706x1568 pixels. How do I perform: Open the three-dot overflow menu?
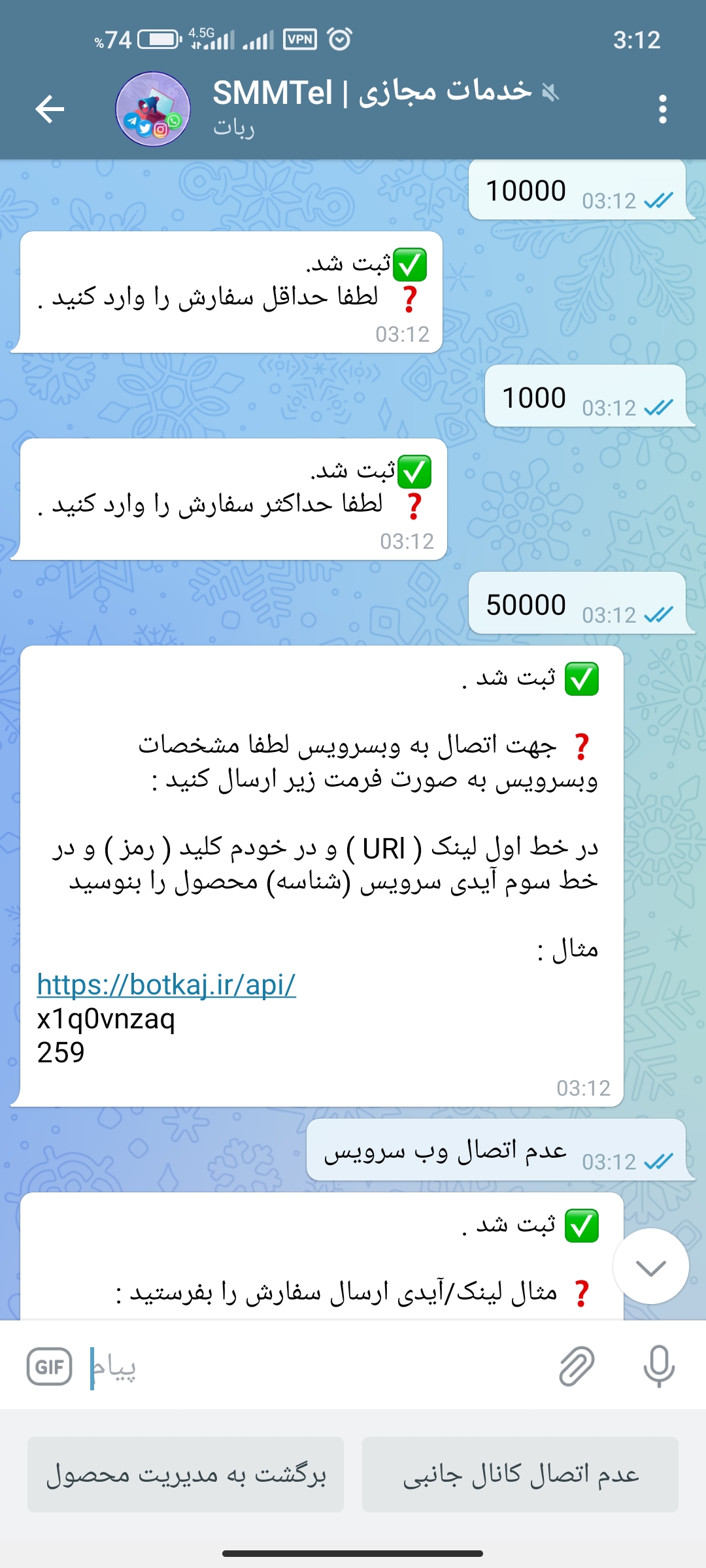click(x=662, y=109)
